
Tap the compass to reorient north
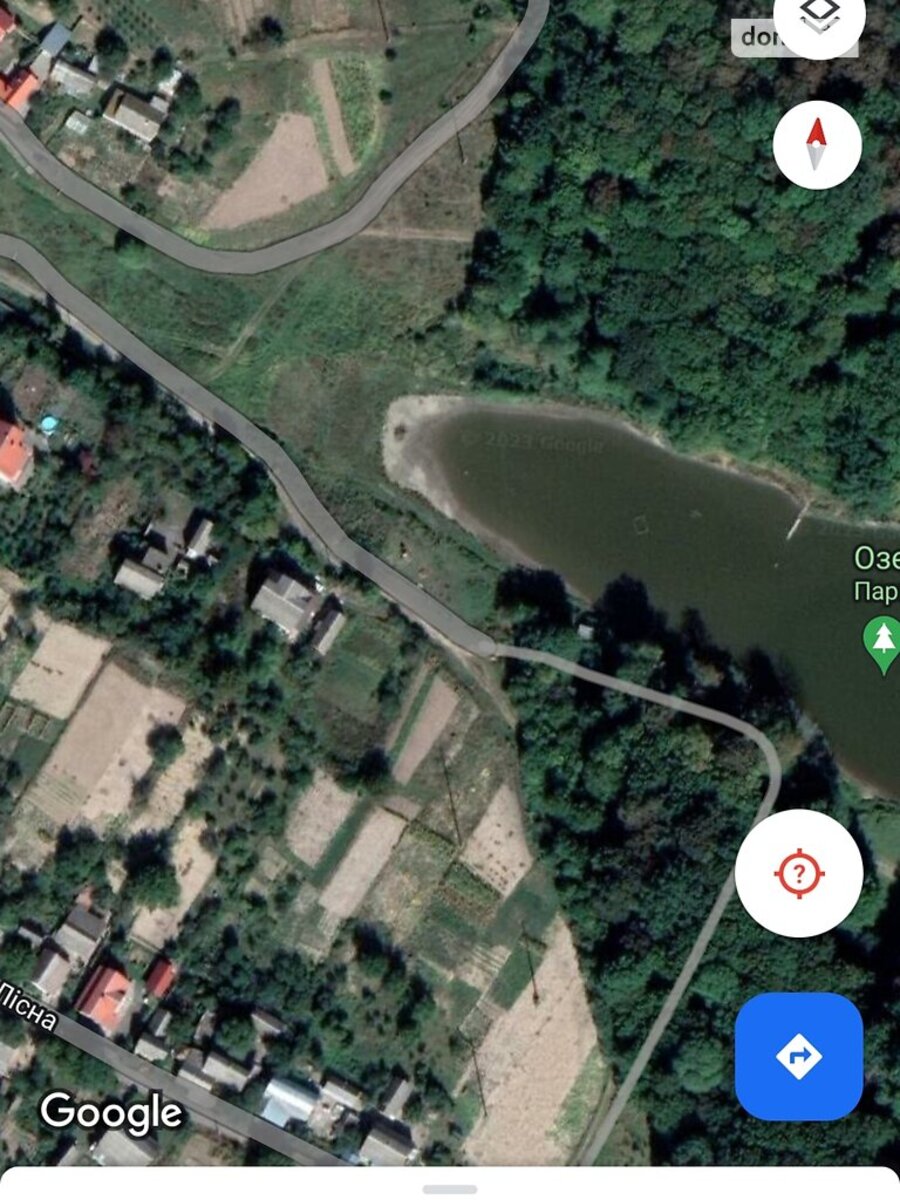[x=817, y=145]
